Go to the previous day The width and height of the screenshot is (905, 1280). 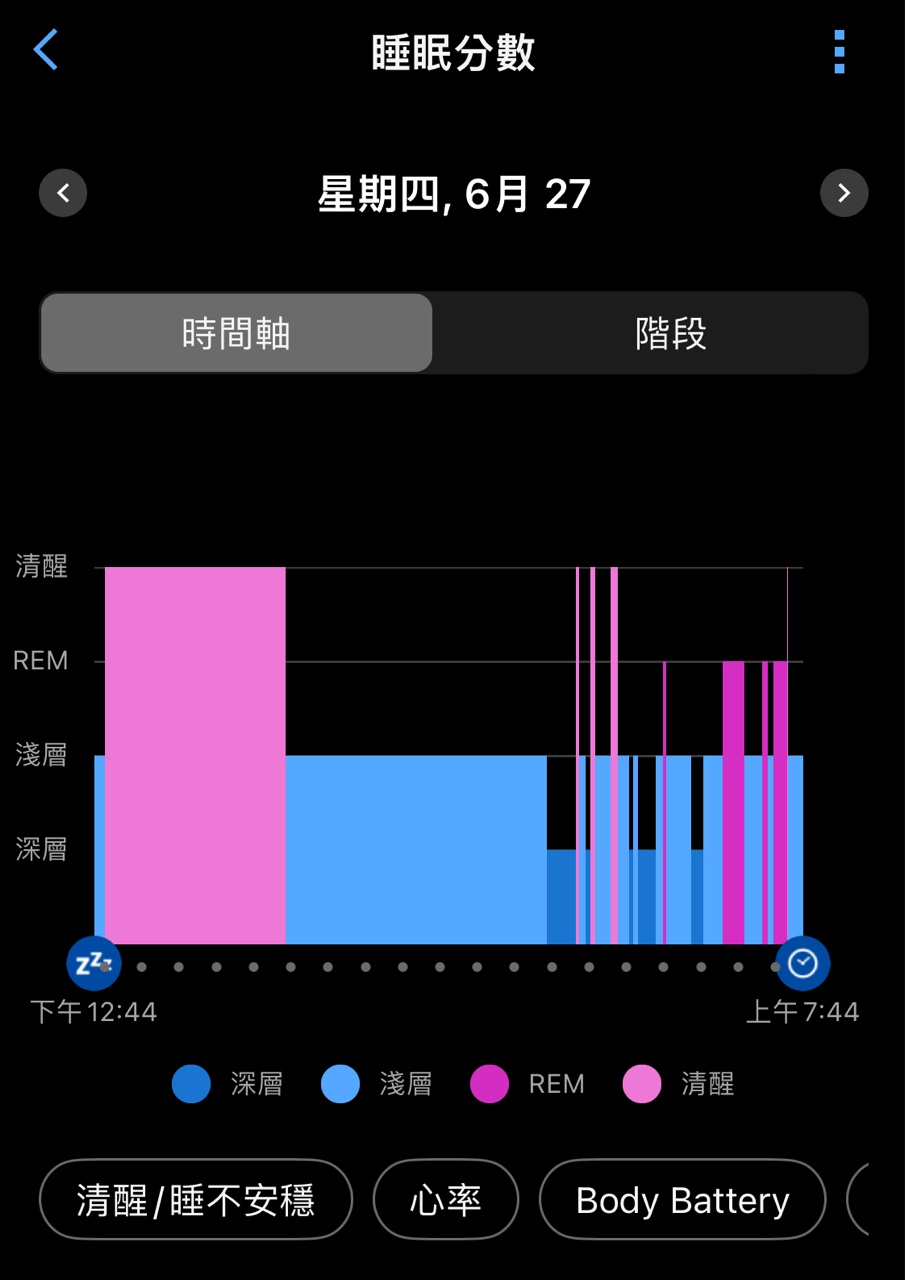coord(63,193)
